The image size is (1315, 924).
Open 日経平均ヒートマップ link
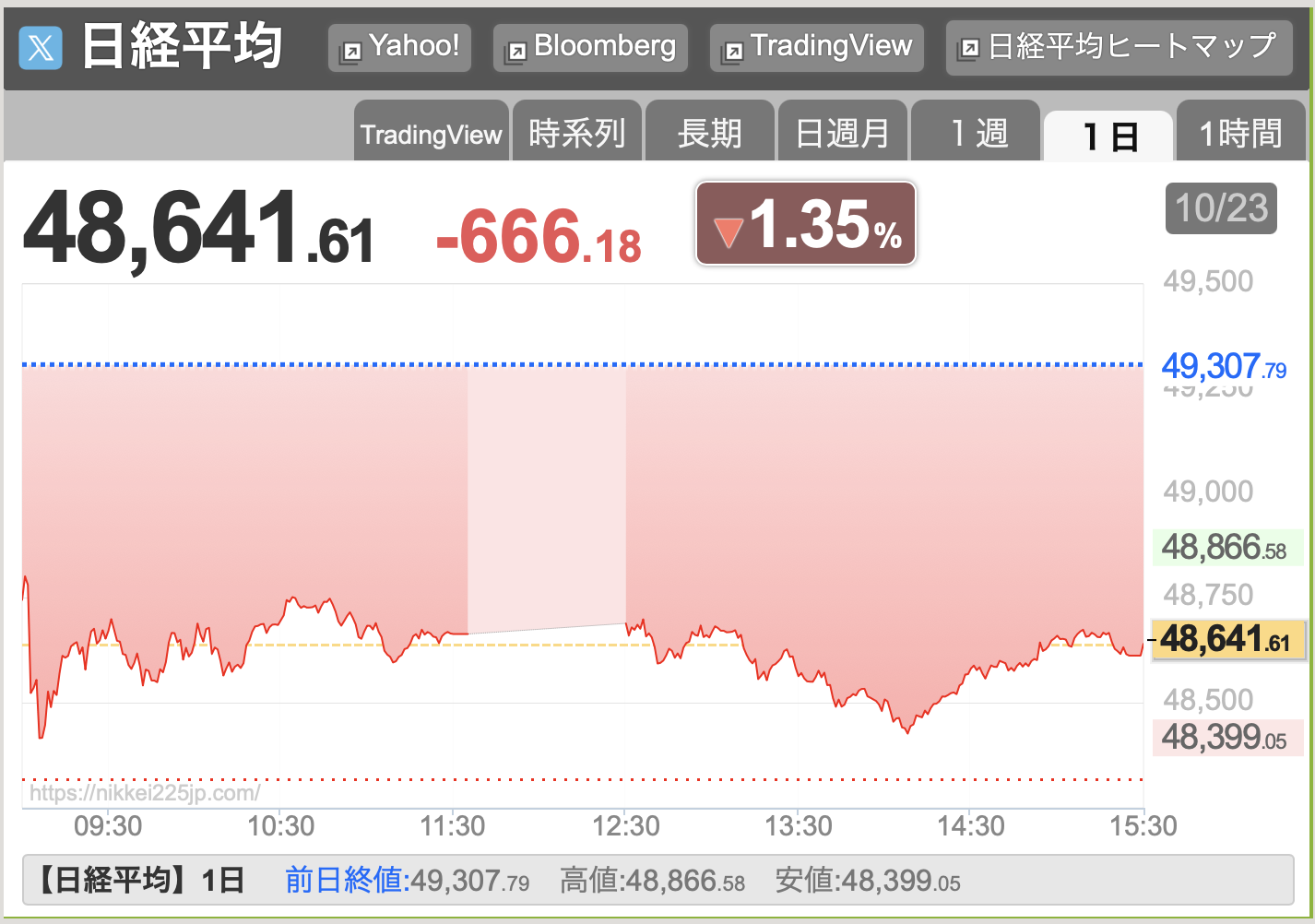tap(1118, 47)
